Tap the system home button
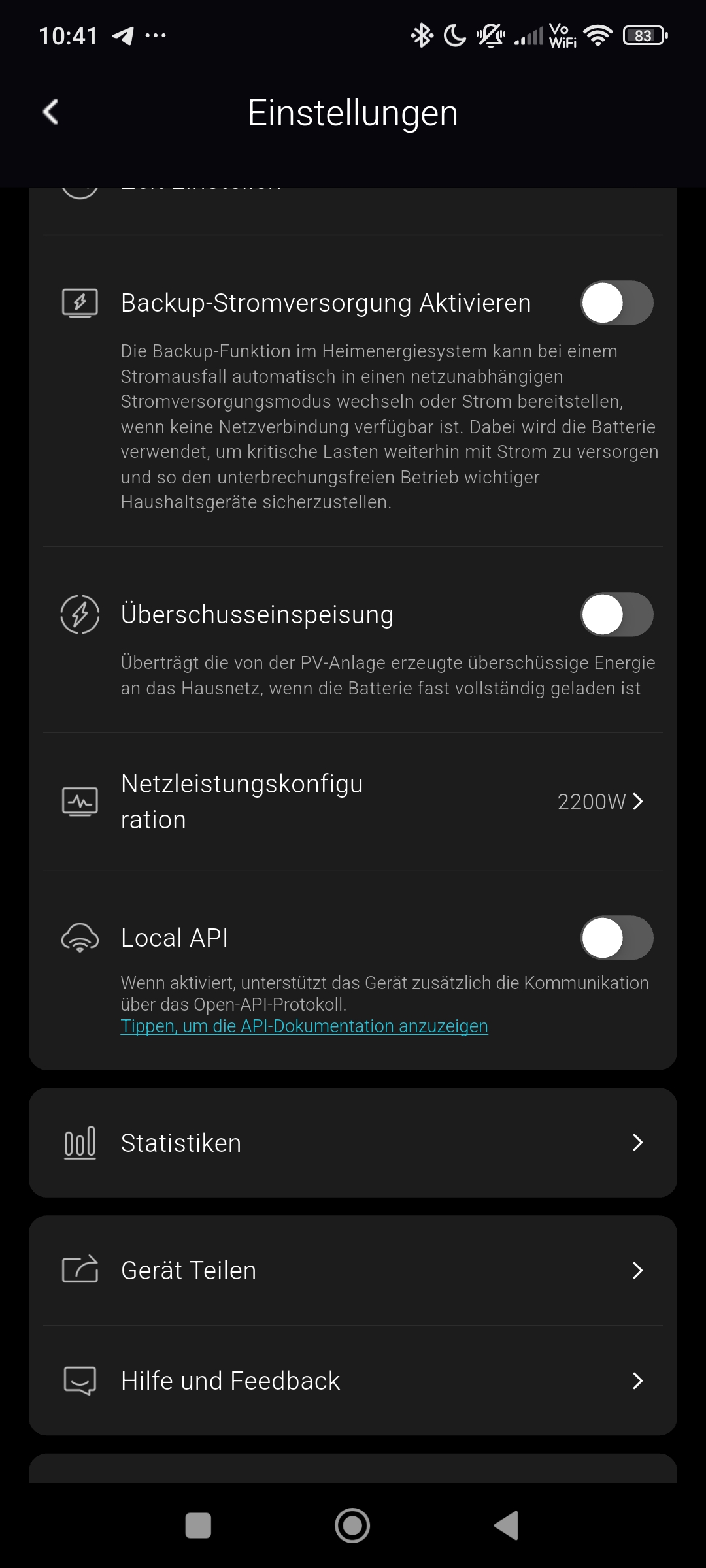The image size is (706, 1568). pos(352,1526)
